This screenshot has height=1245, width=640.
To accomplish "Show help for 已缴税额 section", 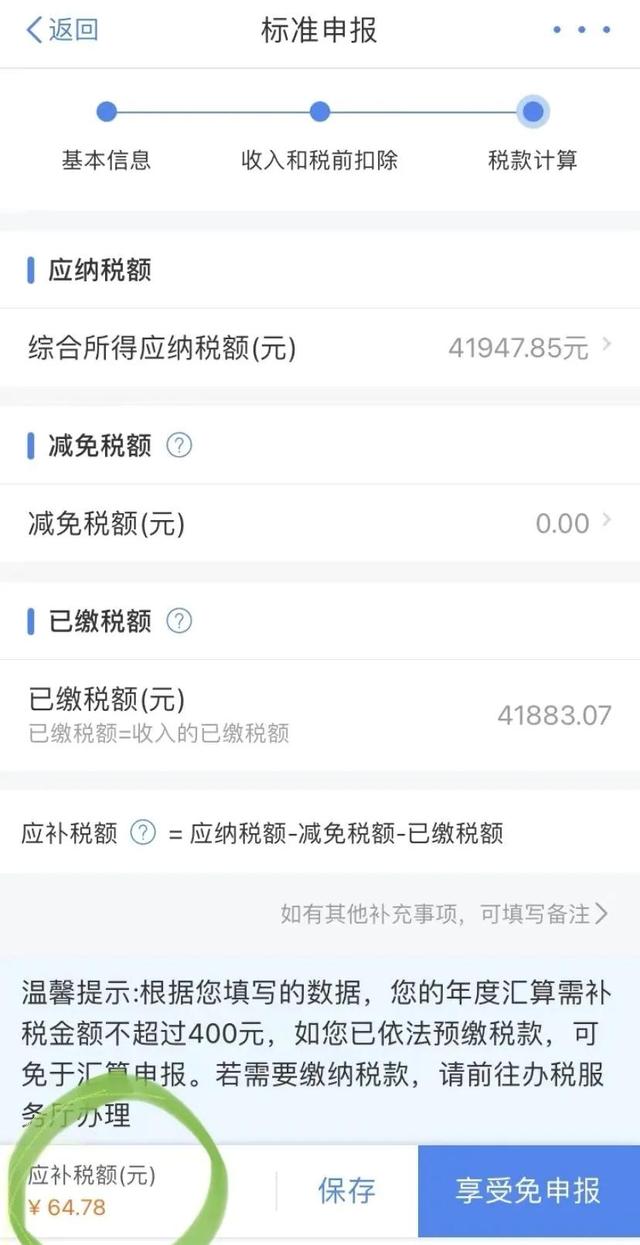I will tap(179, 621).
